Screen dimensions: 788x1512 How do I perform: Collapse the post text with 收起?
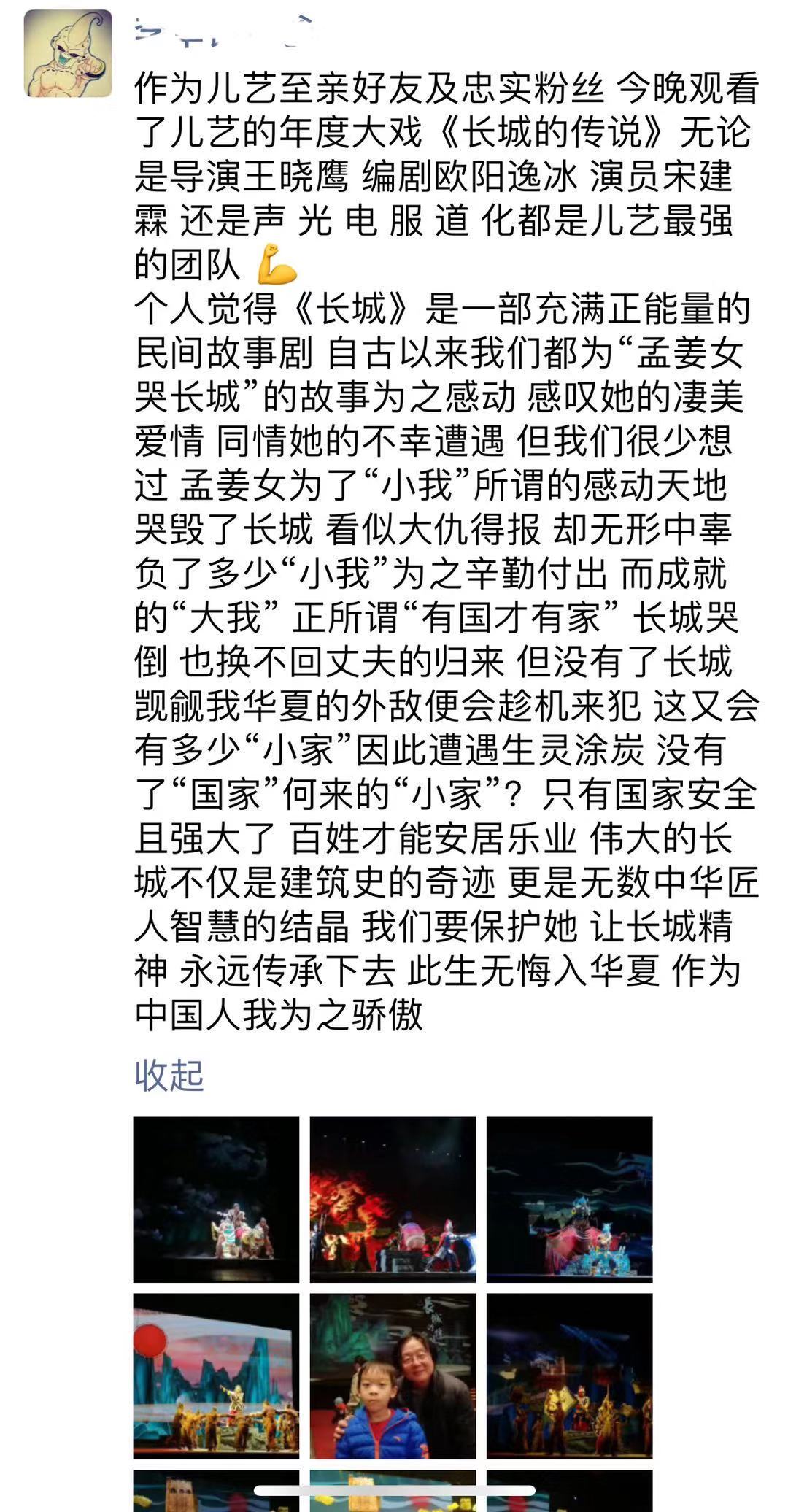coord(169,1075)
